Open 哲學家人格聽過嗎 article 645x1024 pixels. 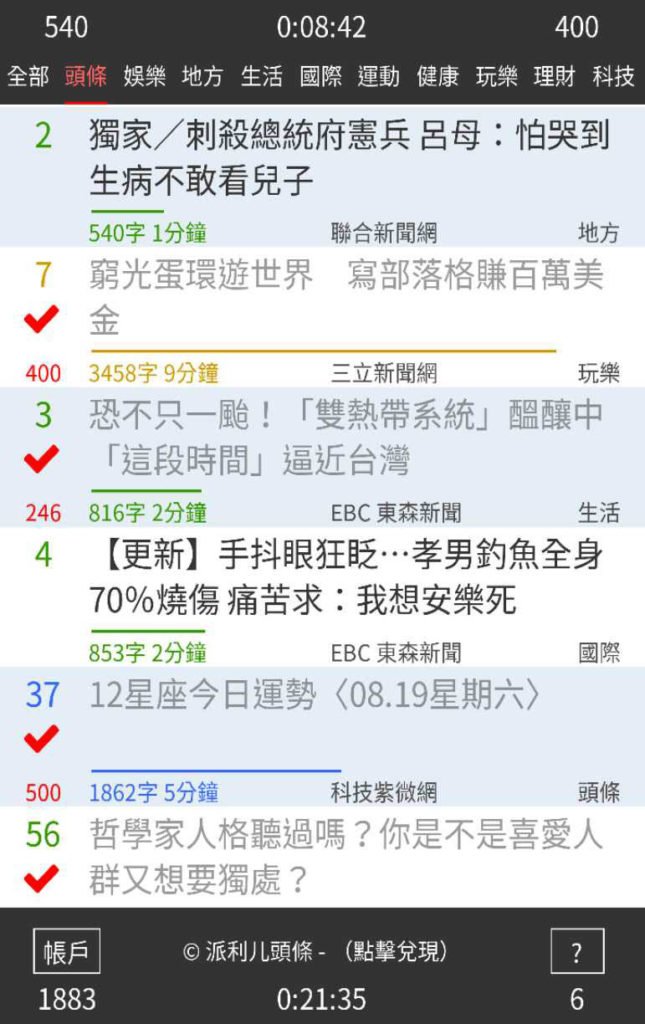tap(346, 858)
